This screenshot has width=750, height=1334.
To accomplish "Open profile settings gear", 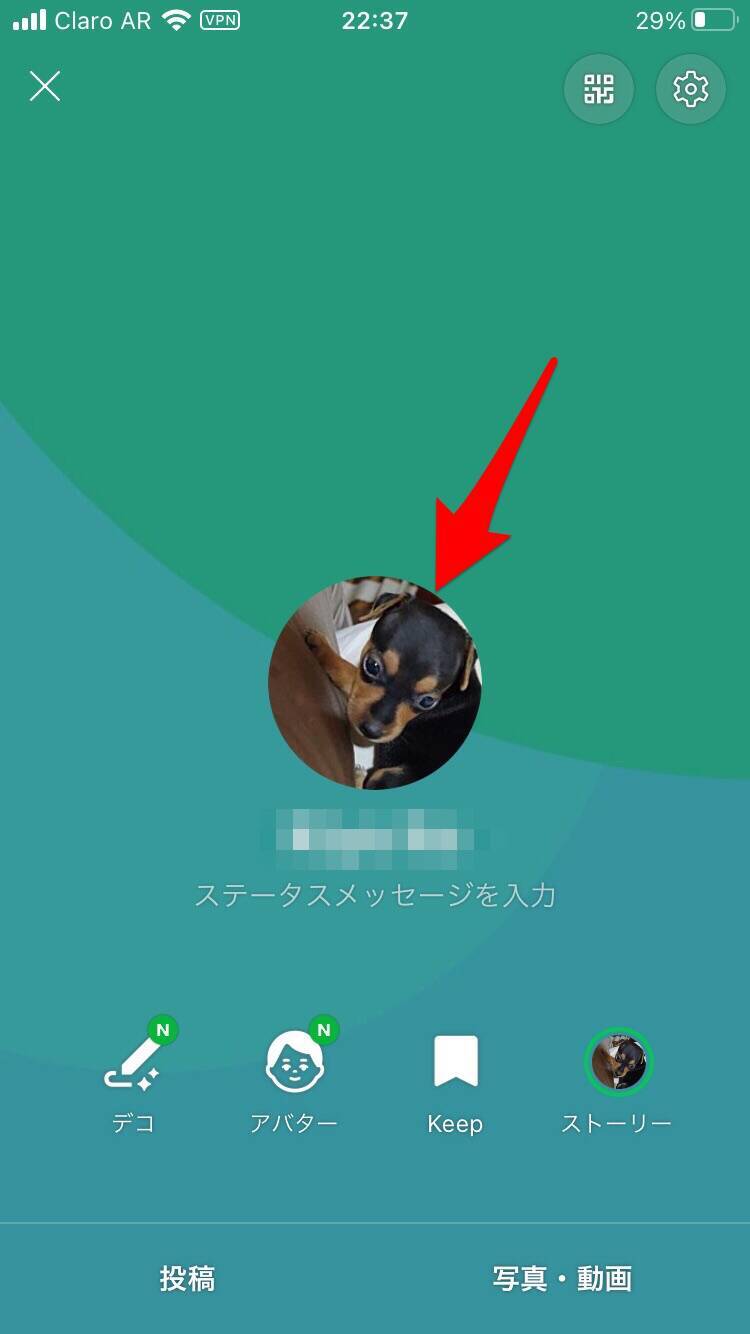I will (x=690, y=90).
